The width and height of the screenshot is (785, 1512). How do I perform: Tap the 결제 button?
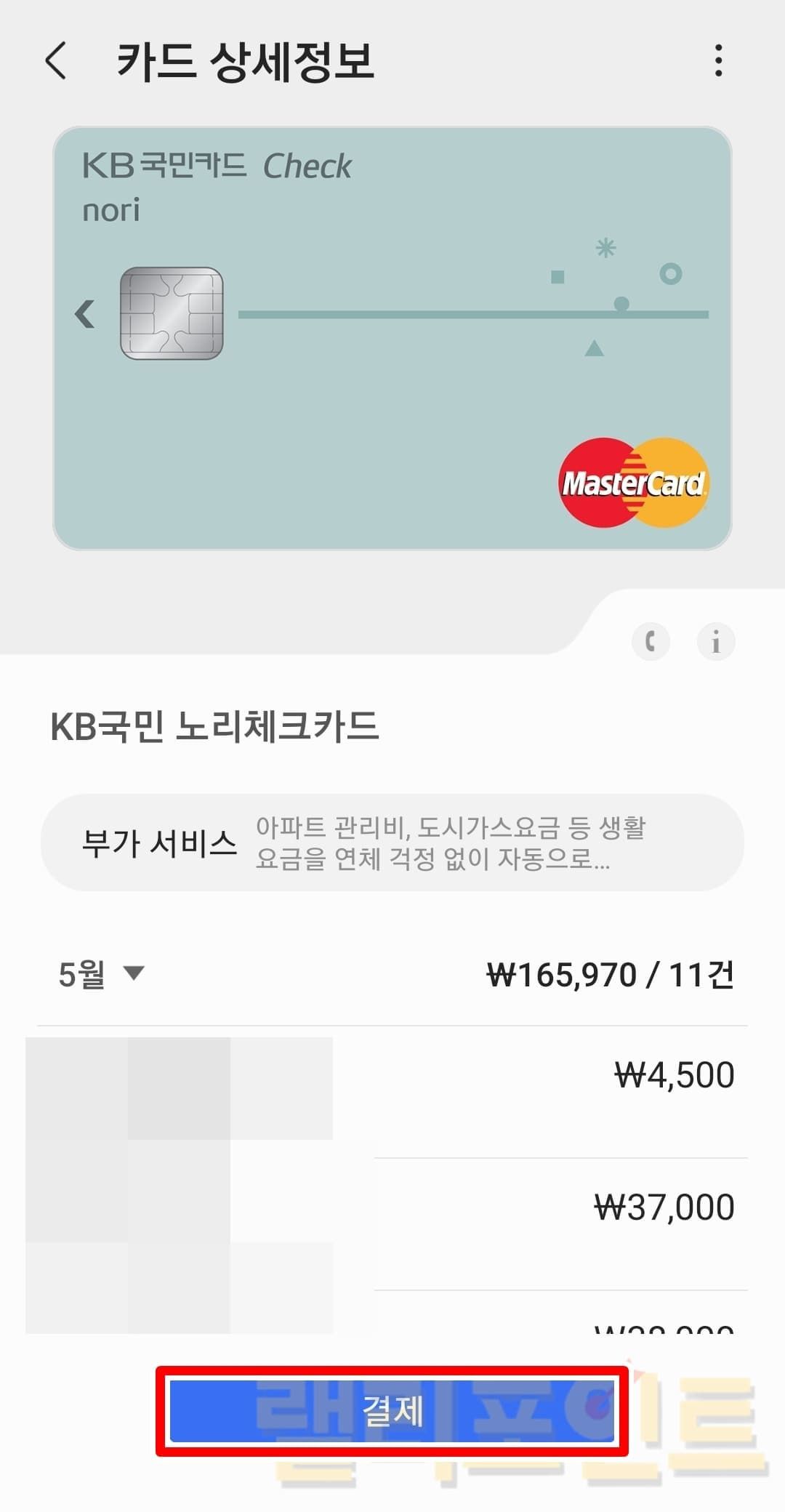point(392,1411)
